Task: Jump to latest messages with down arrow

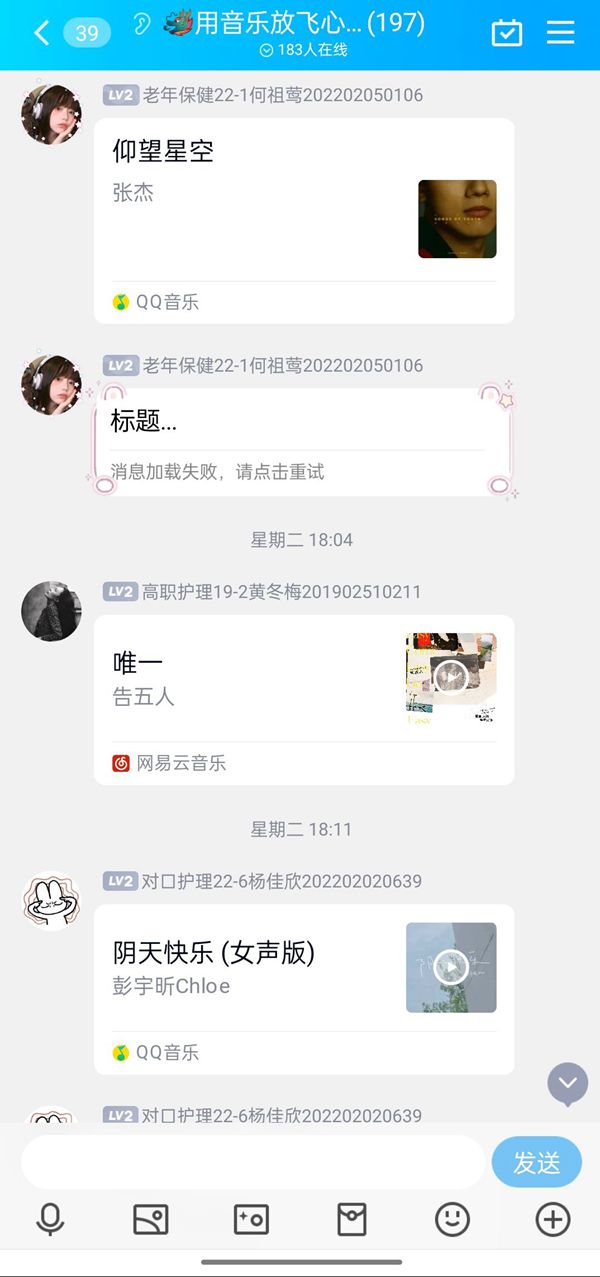Action: [x=567, y=1083]
